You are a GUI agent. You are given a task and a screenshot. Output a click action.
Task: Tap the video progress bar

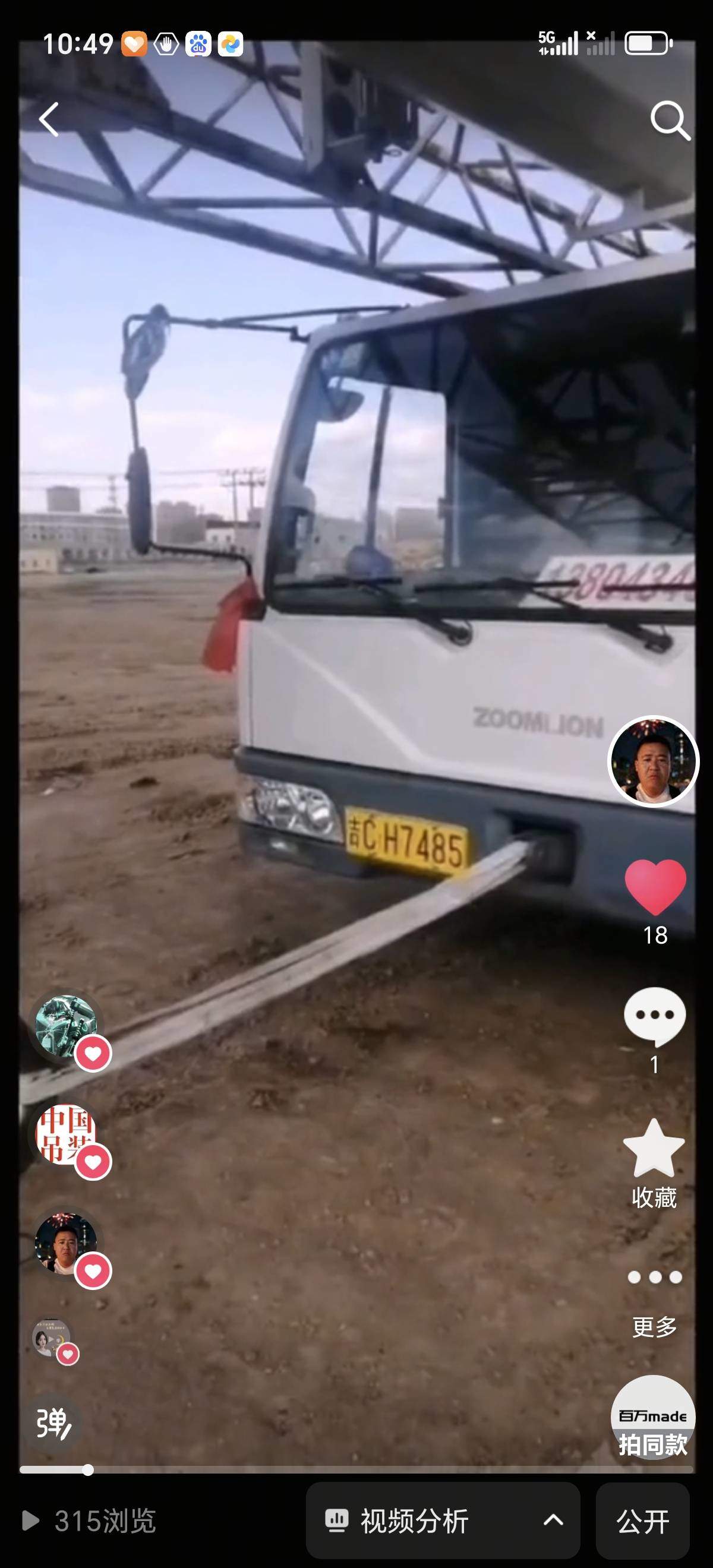(x=356, y=1470)
